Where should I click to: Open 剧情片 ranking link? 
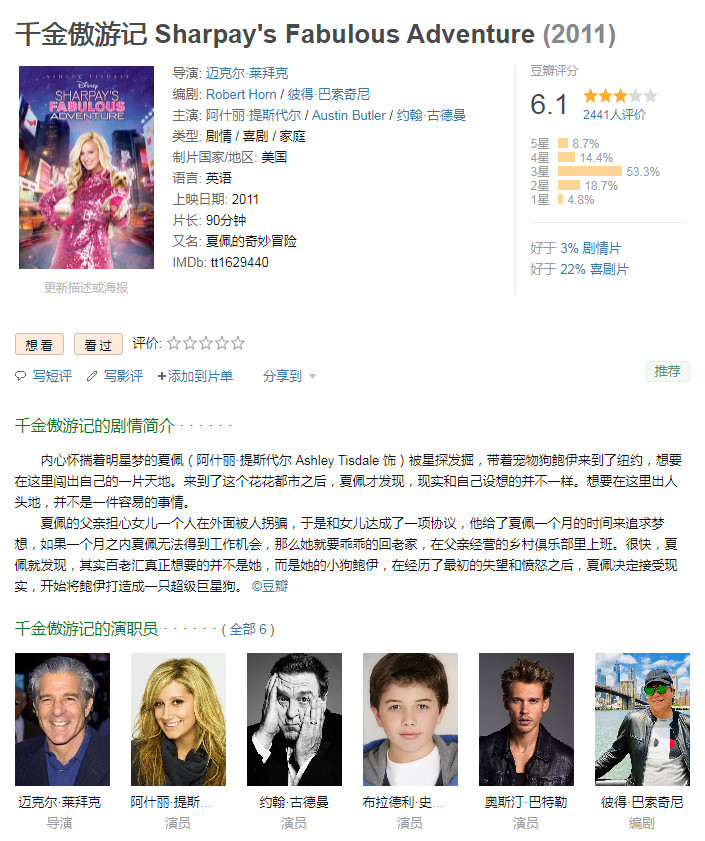[x=602, y=247]
